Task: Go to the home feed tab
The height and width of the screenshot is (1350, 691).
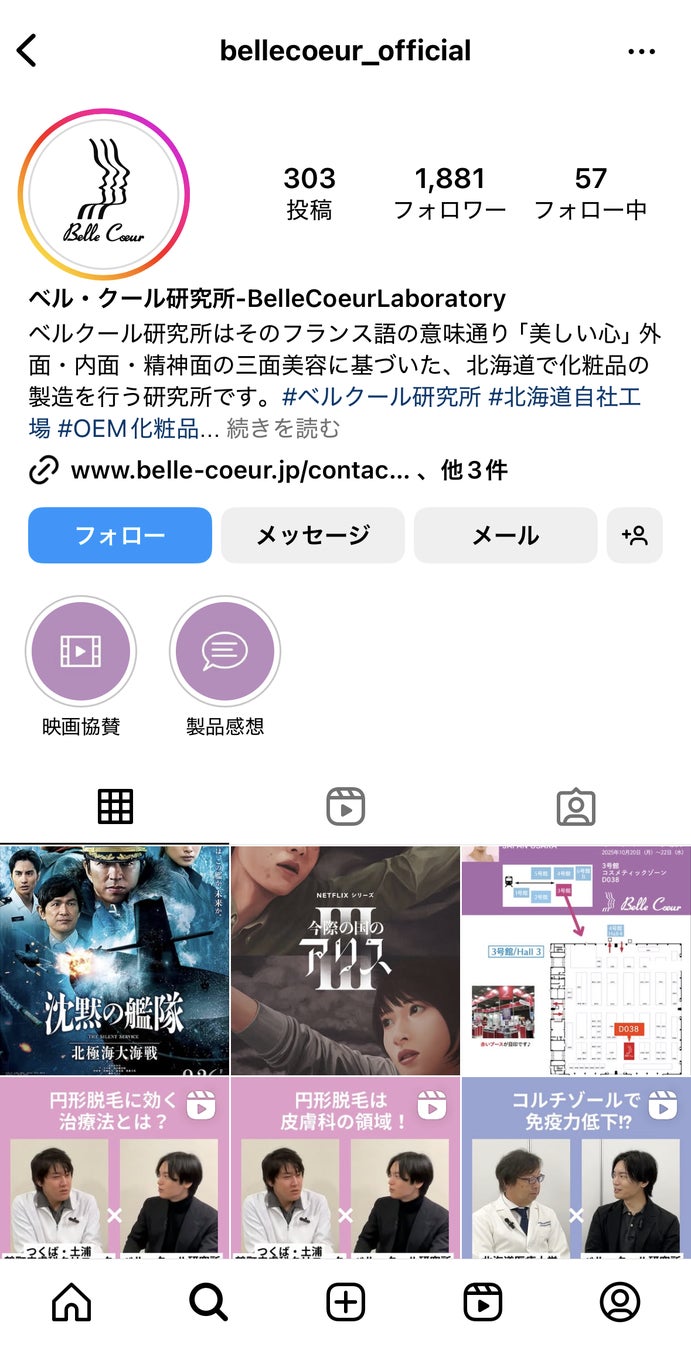Action: point(71,1302)
